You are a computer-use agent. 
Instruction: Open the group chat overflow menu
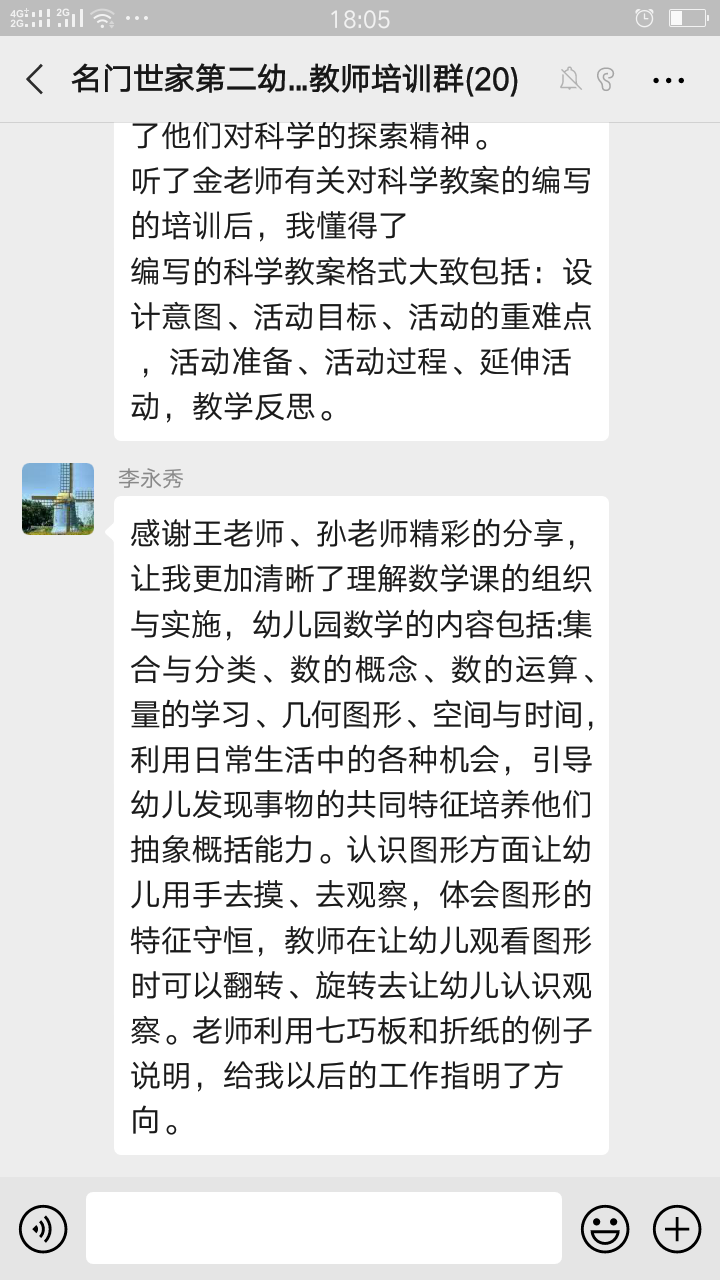tap(668, 80)
